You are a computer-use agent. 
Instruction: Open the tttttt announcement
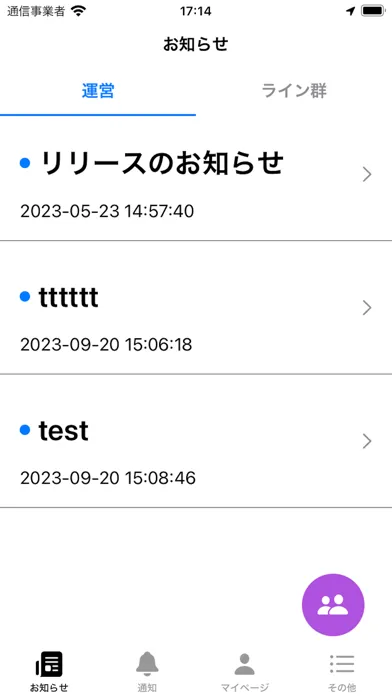tap(196, 308)
